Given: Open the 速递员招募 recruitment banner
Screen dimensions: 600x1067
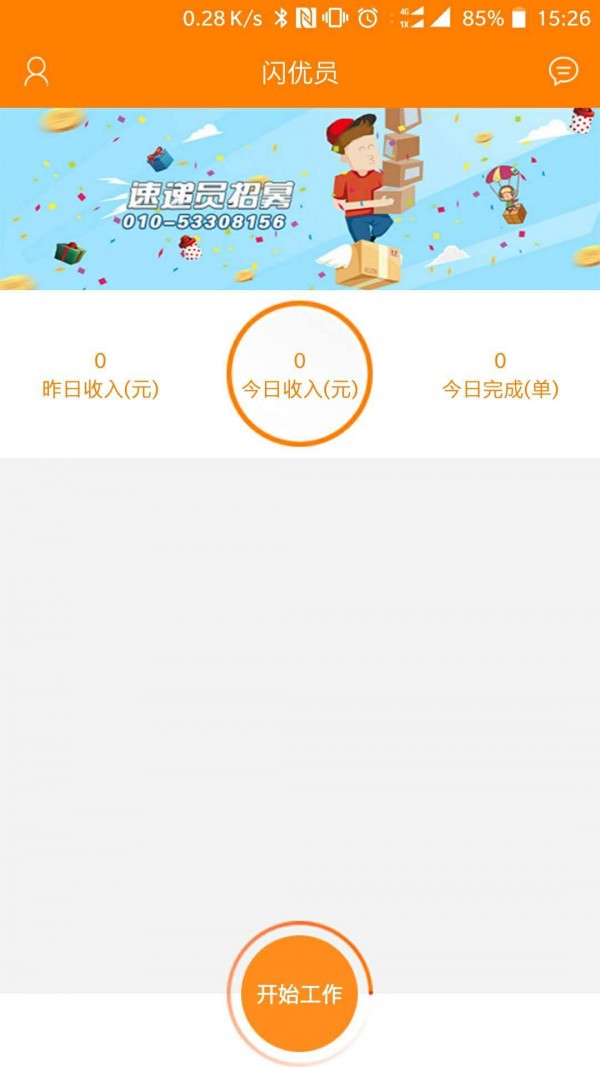Looking at the screenshot, I should pyautogui.click(x=300, y=199).
